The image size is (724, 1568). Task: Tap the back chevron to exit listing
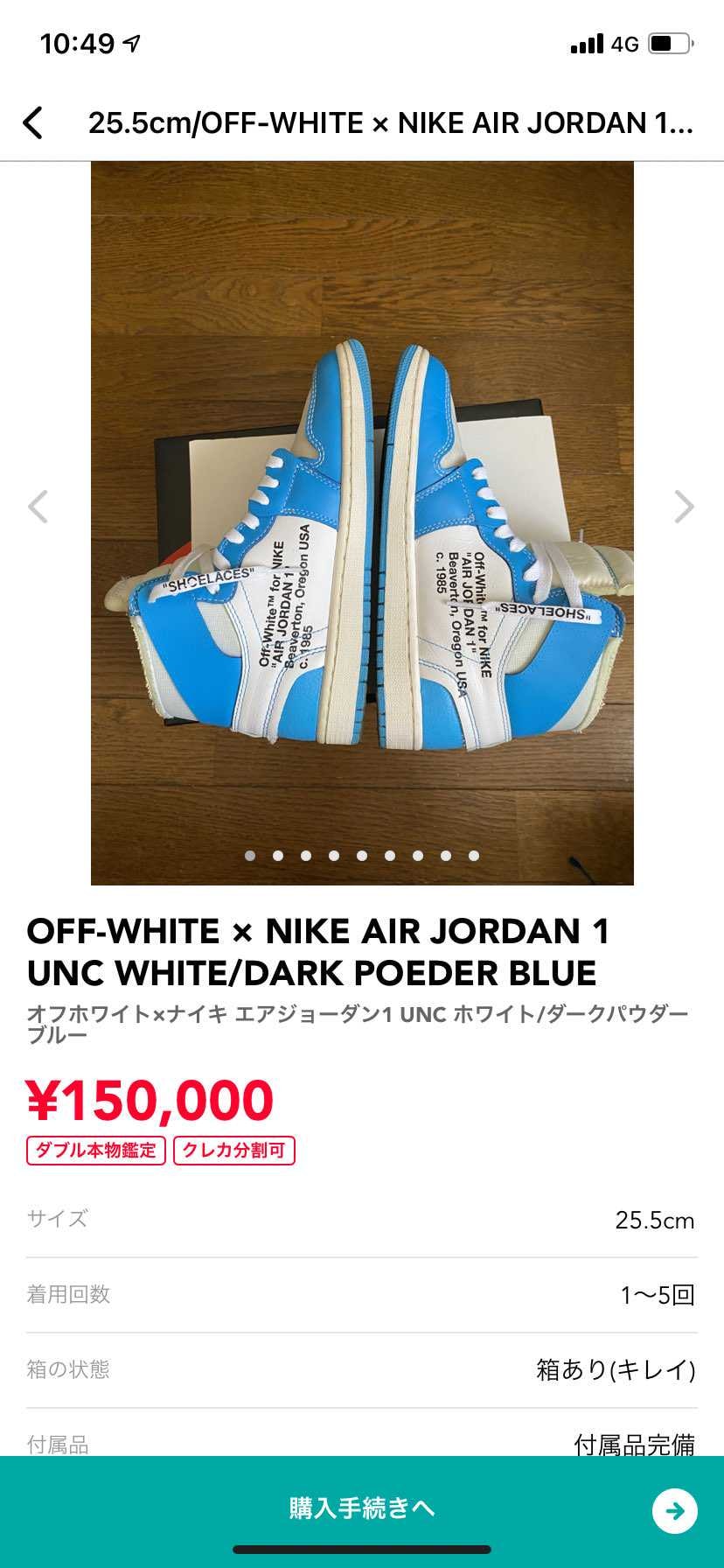pos(33,122)
